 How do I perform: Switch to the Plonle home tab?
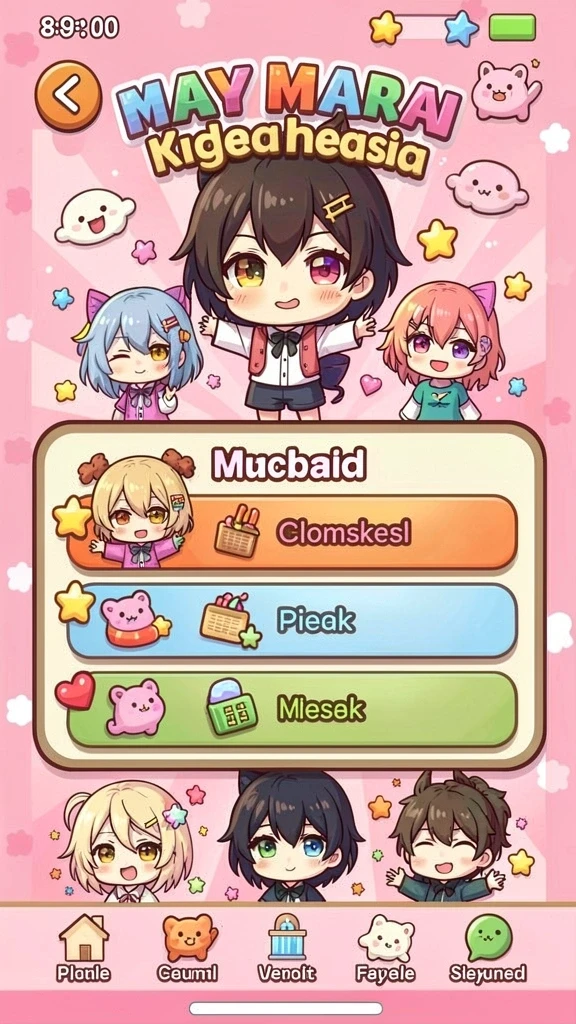83,949
